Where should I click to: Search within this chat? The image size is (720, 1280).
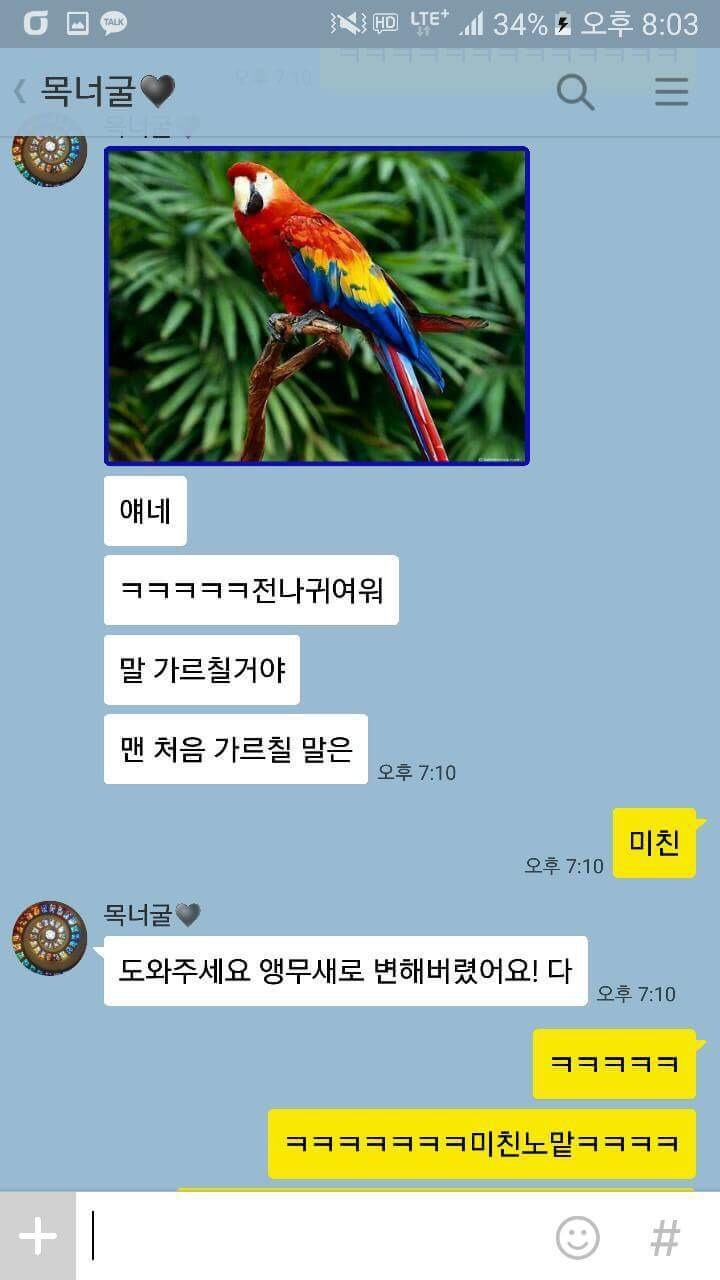(575, 92)
